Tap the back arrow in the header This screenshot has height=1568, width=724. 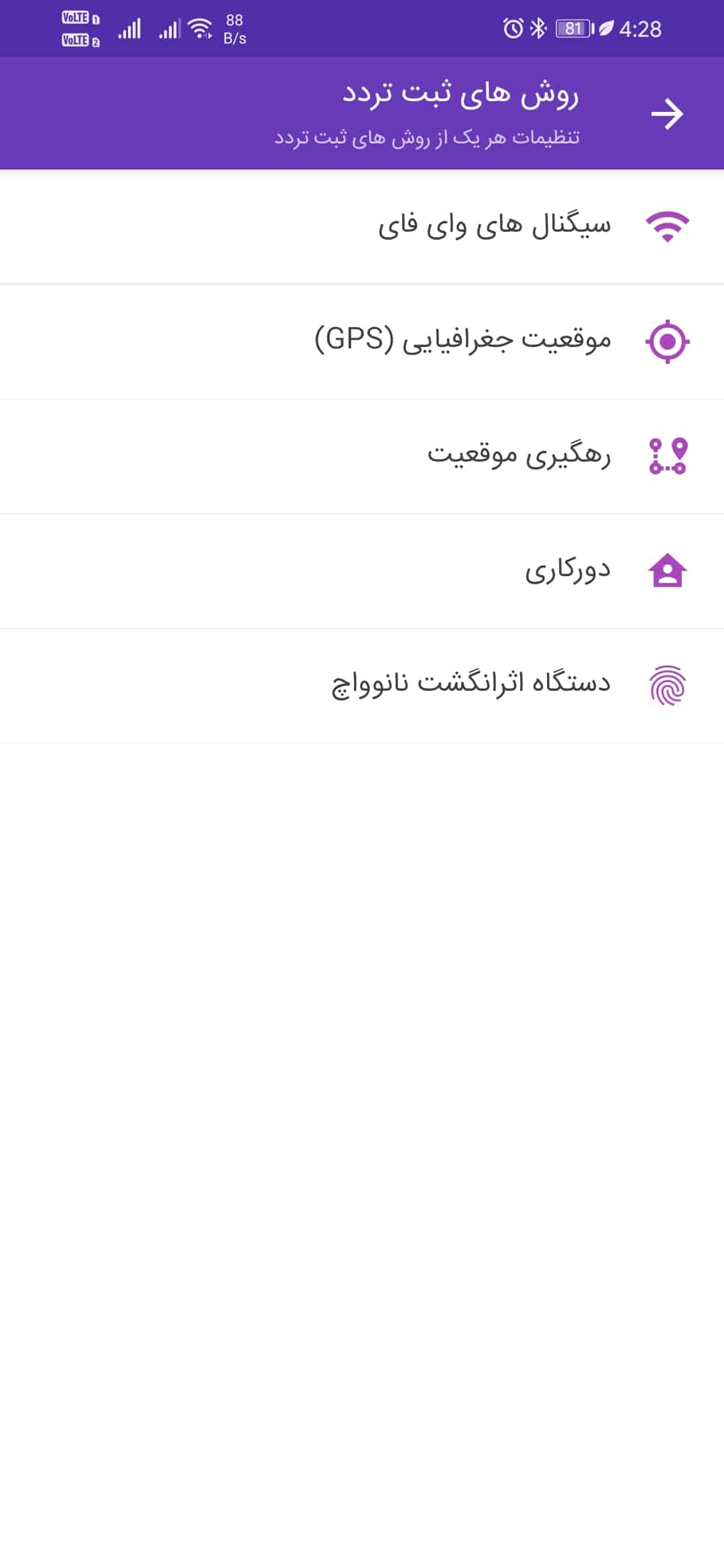pyautogui.click(x=667, y=113)
